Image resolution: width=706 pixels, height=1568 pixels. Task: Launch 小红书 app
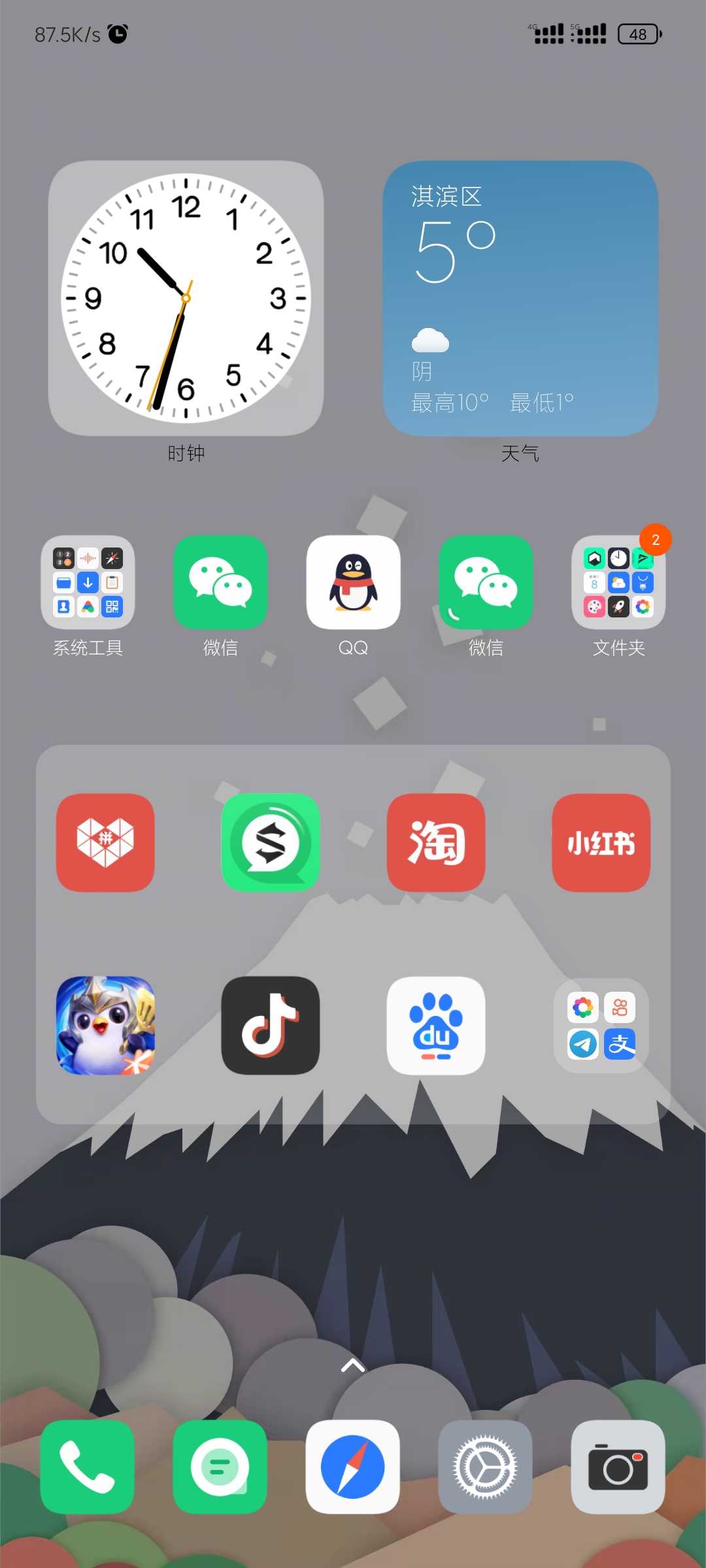pyautogui.click(x=601, y=842)
